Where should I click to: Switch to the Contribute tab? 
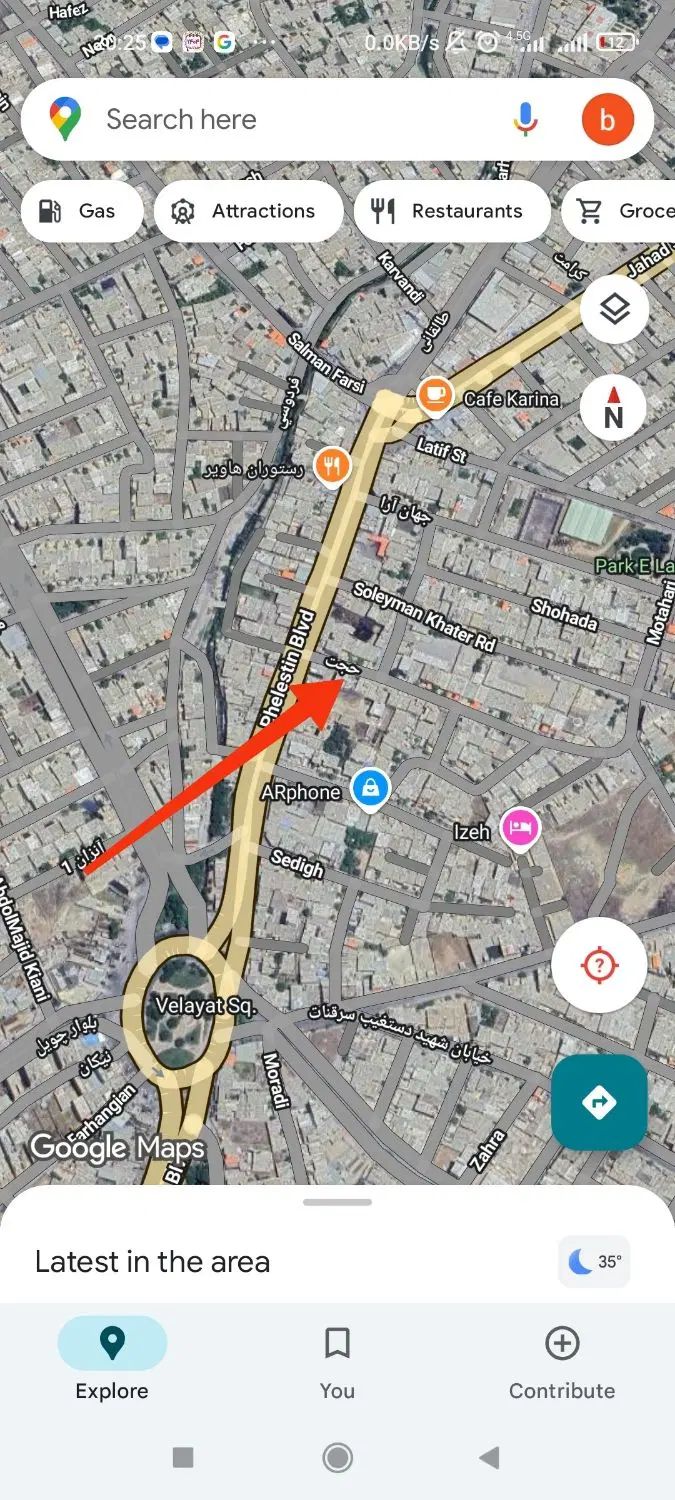pyautogui.click(x=562, y=1362)
